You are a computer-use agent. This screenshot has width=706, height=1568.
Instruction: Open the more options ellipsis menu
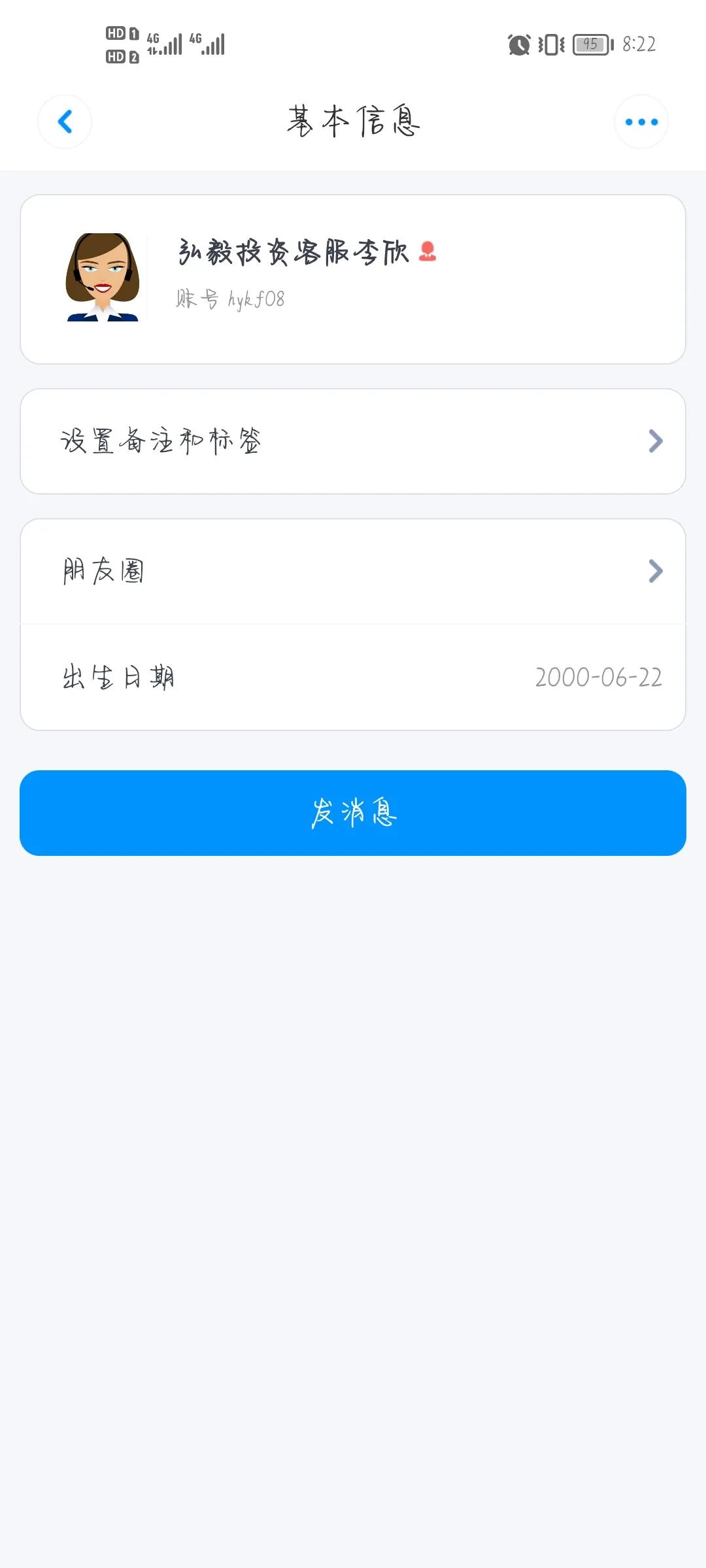[641, 121]
